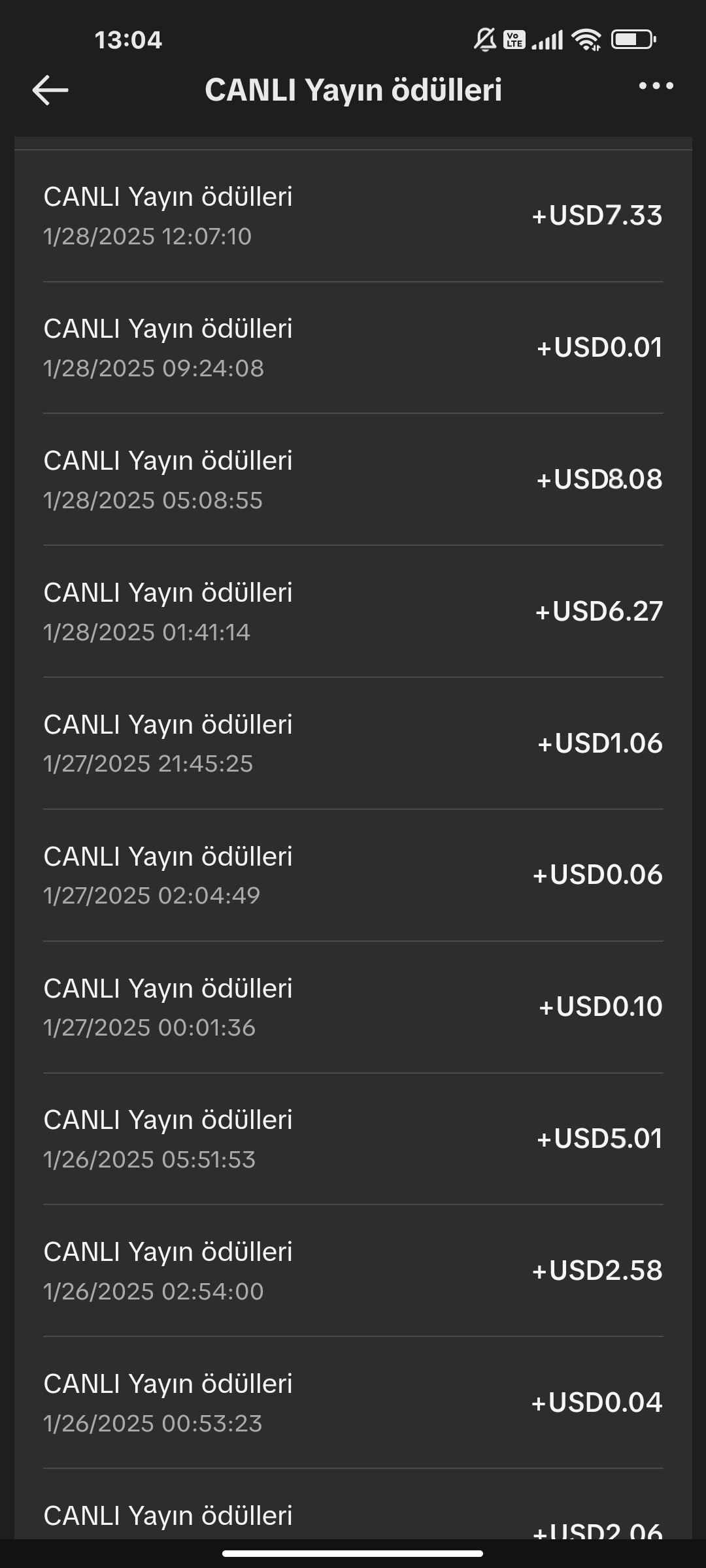Select the +USD6.27 reward from 1/28/2025 01:41:14
The width and height of the screenshot is (706, 1568).
click(353, 612)
